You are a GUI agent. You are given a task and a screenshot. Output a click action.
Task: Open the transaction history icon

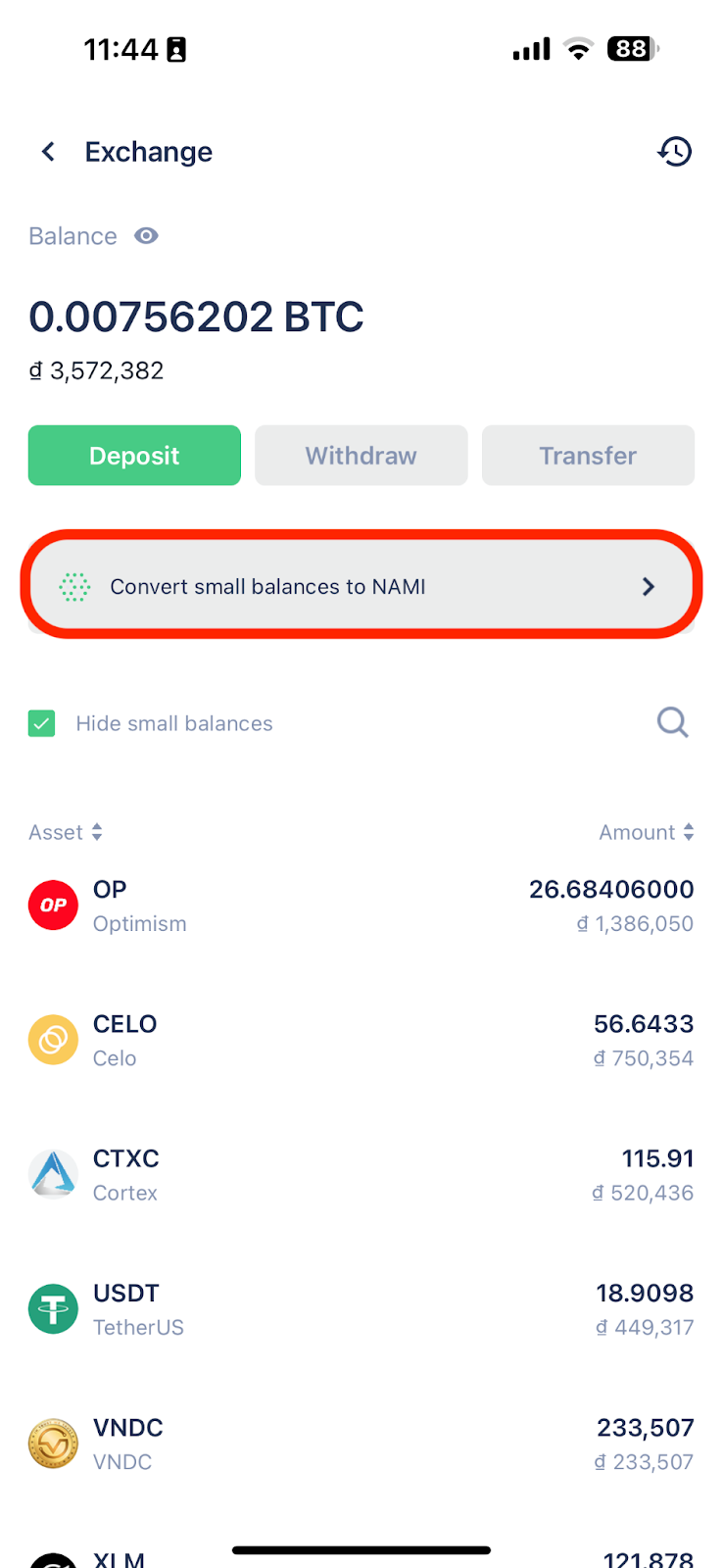pos(674,152)
